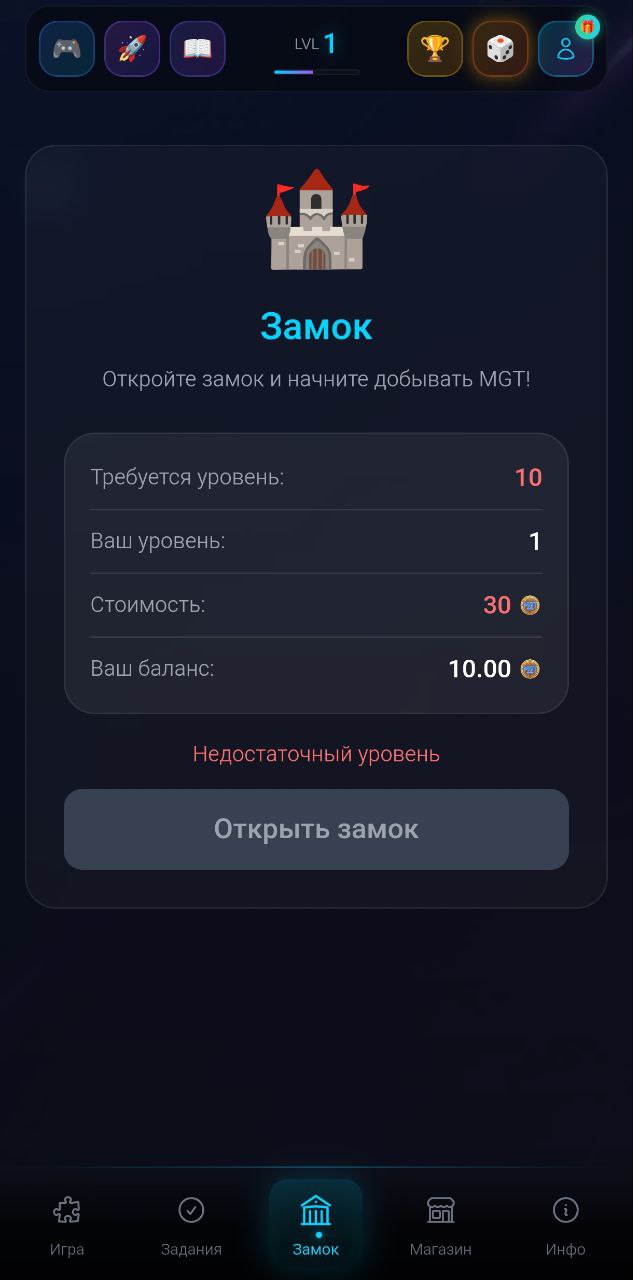Tap the Открыть замок button
The height and width of the screenshot is (1280, 633).
tap(316, 829)
